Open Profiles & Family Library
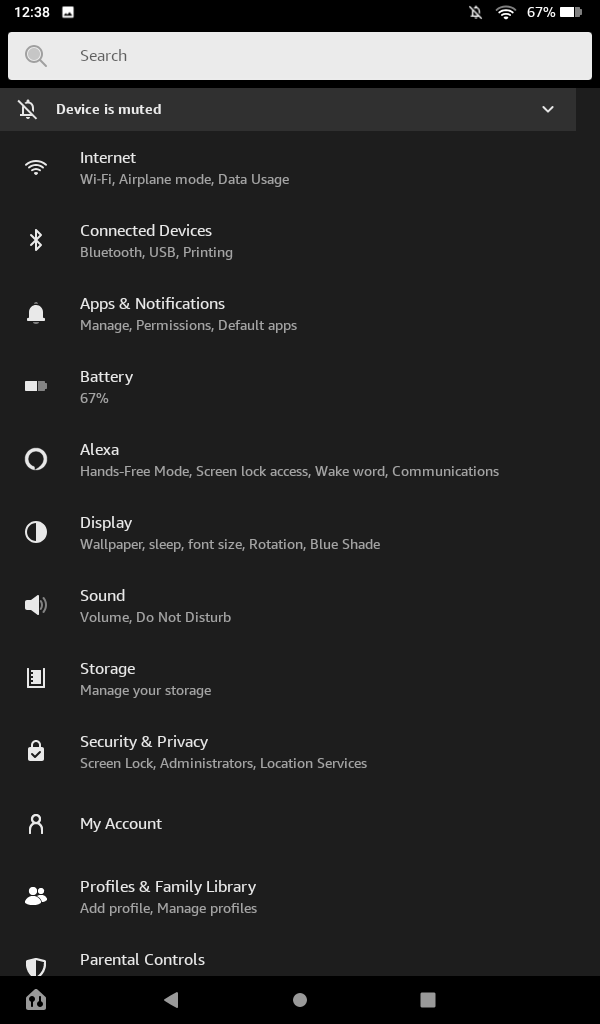 288,897
